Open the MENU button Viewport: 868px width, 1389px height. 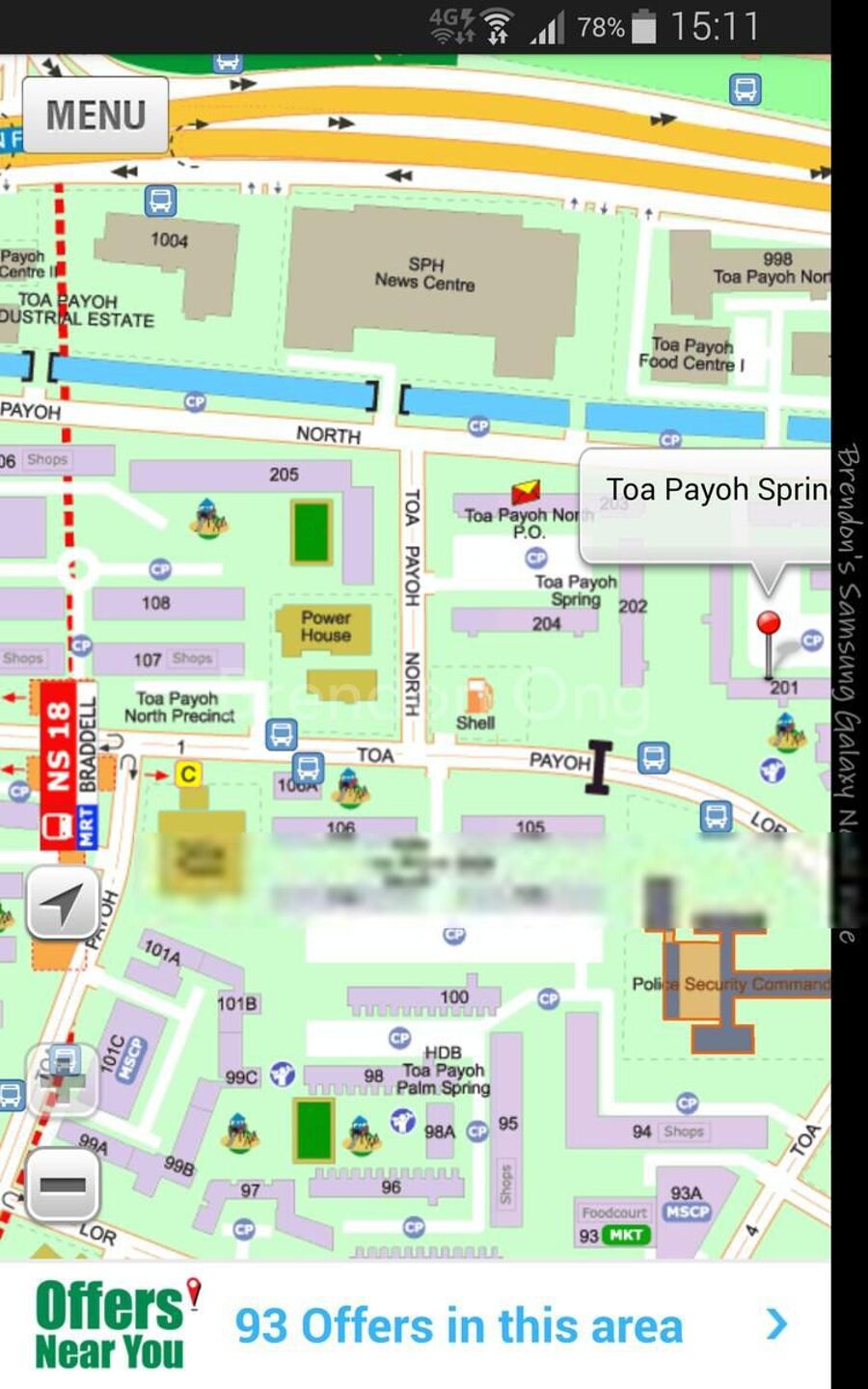pyautogui.click(x=95, y=116)
